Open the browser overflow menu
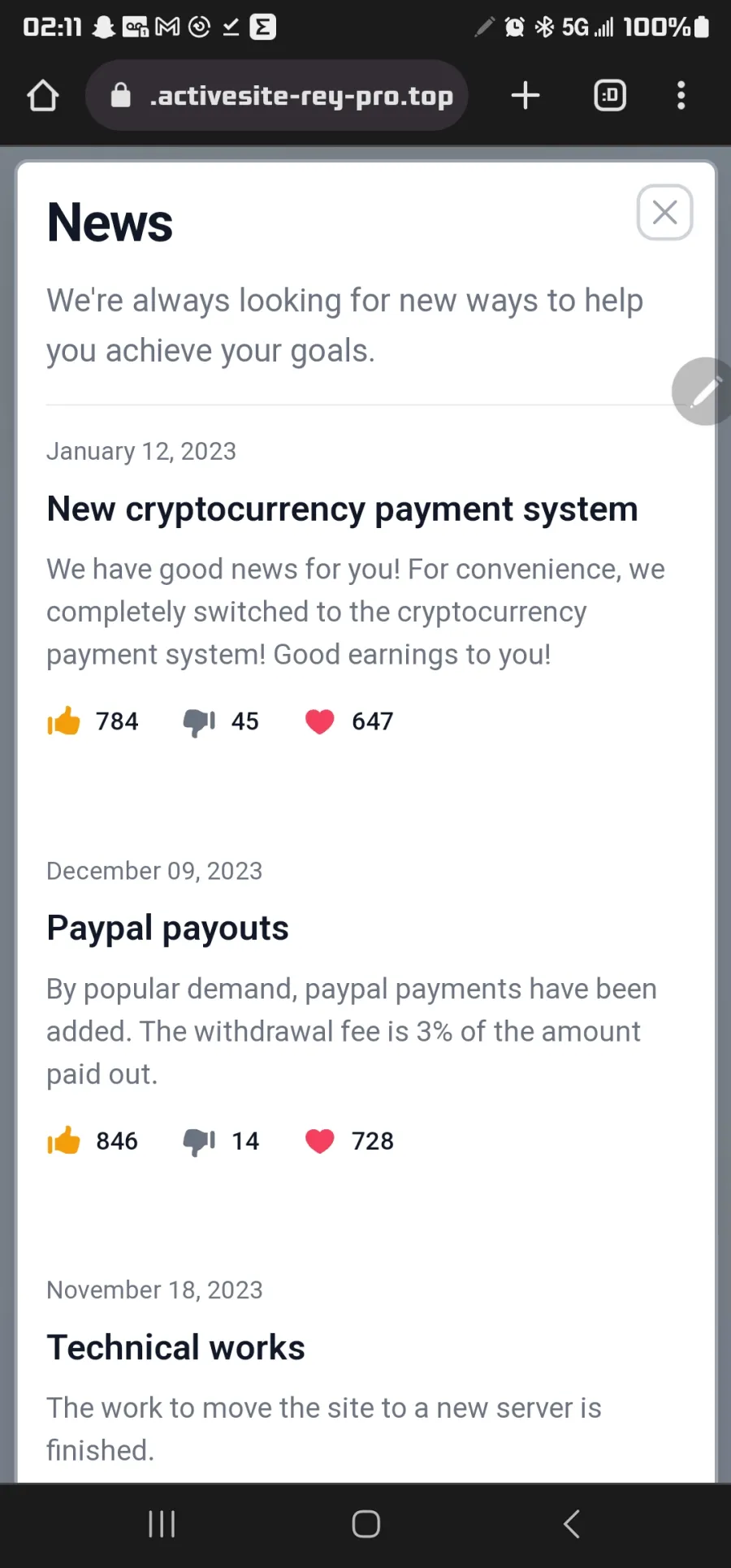This screenshot has width=731, height=1568. 681,96
